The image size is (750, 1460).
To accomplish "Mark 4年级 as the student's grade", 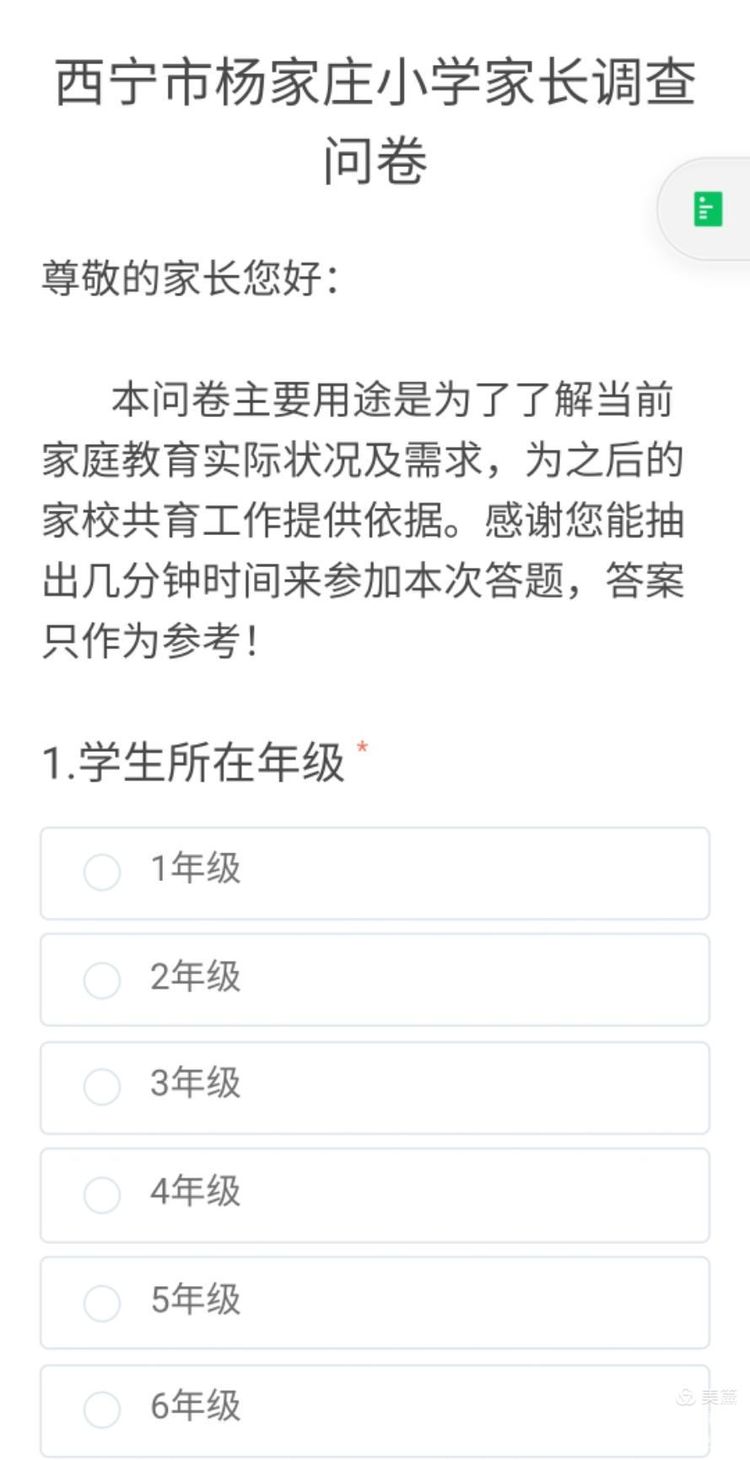I will point(102,1194).
